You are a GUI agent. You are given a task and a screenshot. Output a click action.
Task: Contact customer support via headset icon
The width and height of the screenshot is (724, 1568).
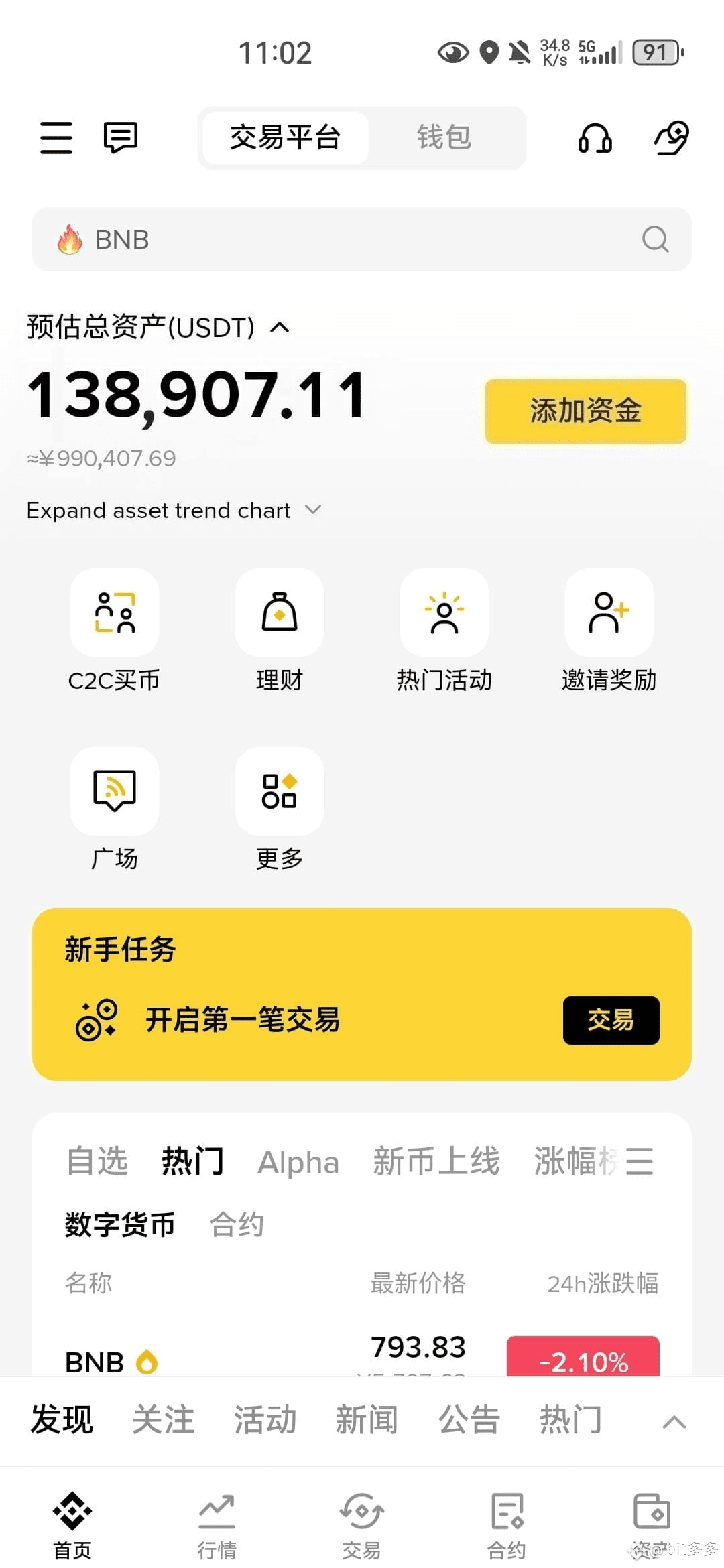(x=595, y=138)
